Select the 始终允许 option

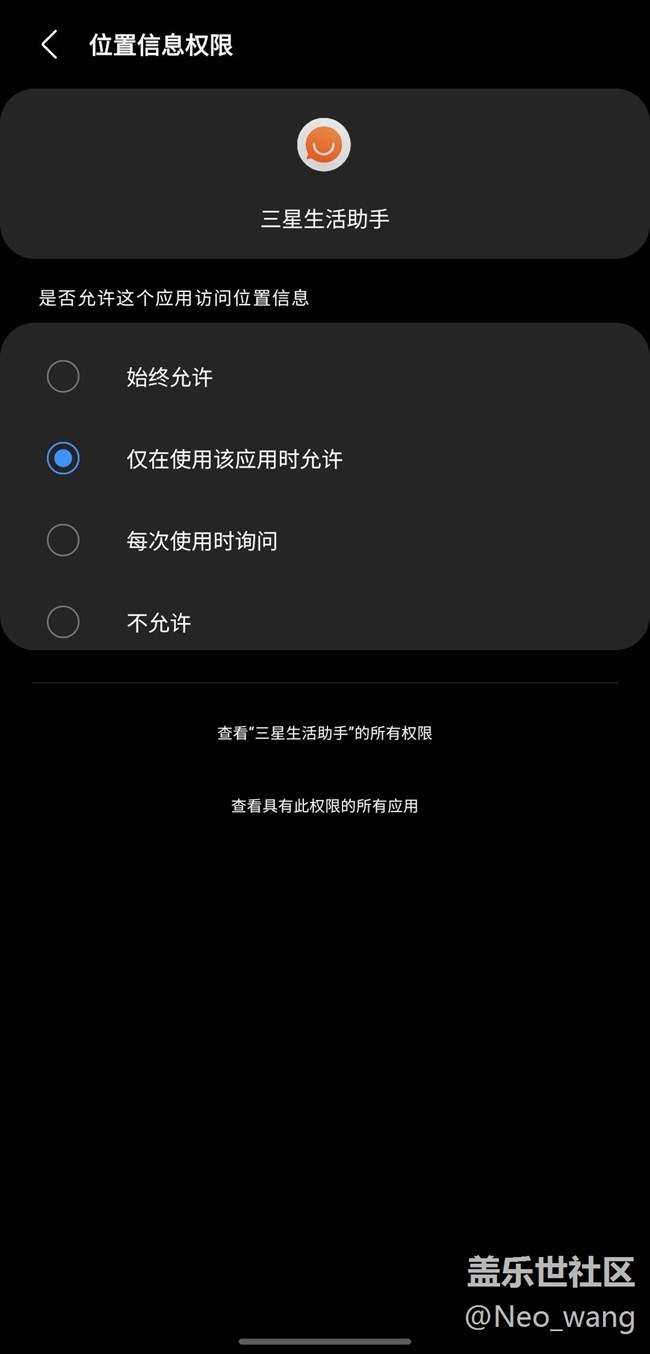point(63,377)
